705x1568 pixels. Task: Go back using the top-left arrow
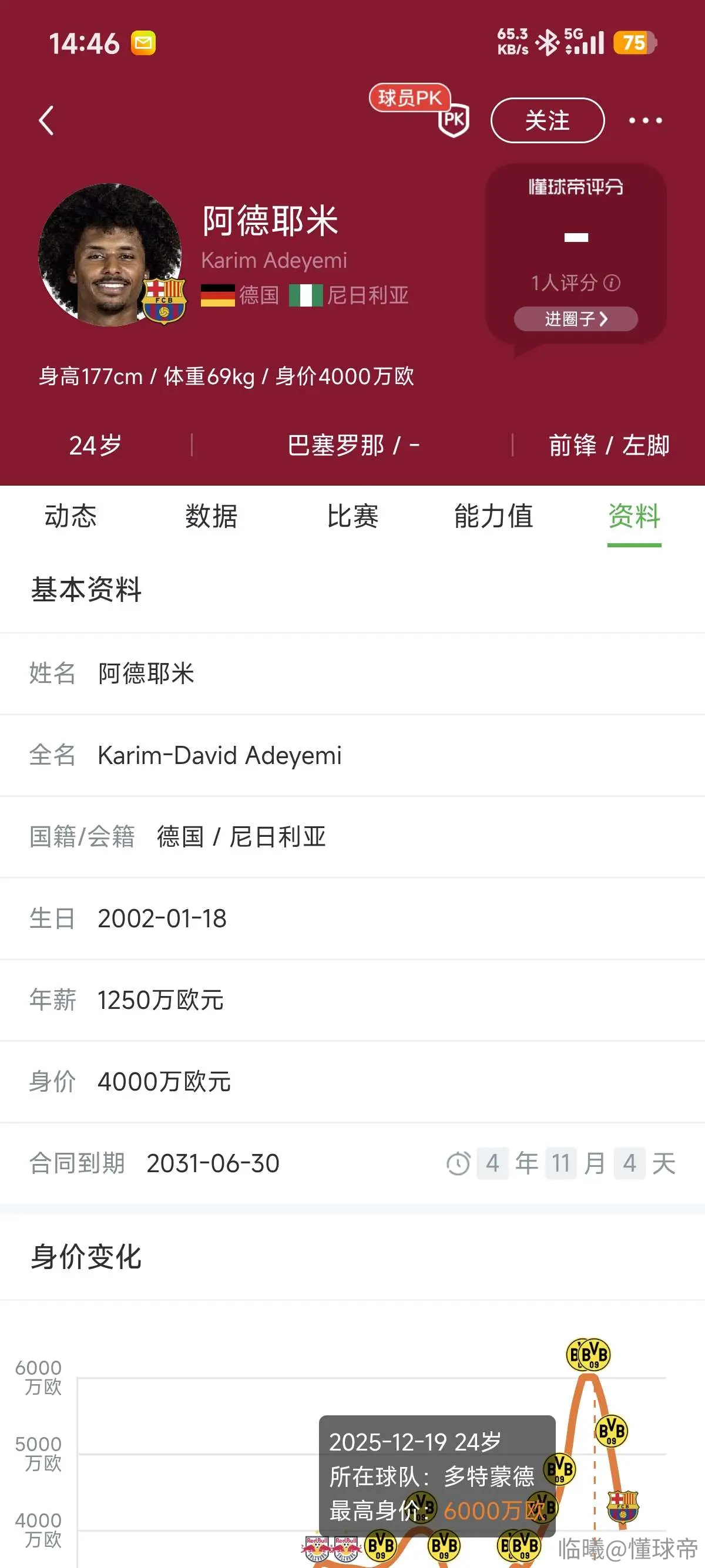coord(46,120)
